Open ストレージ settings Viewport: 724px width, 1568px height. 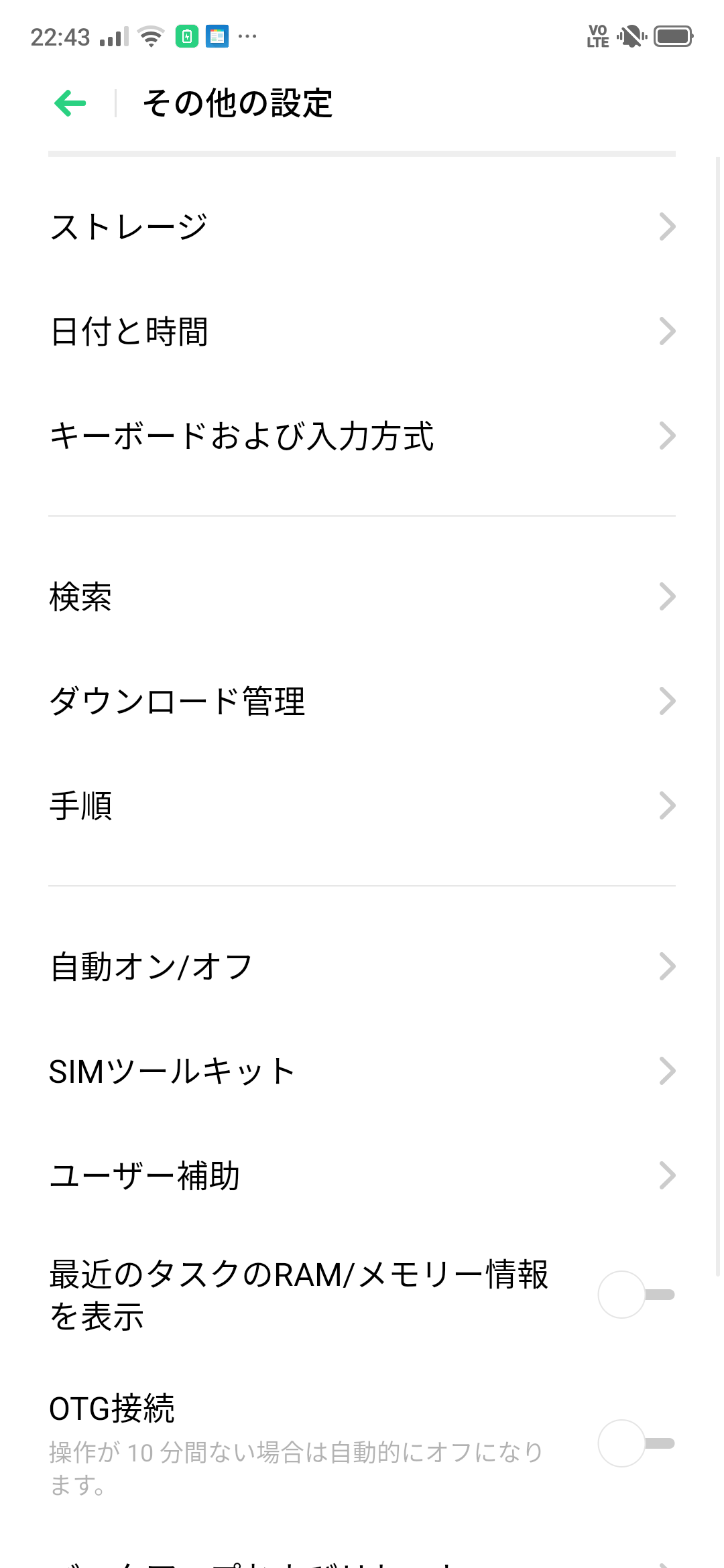point(362,226)
